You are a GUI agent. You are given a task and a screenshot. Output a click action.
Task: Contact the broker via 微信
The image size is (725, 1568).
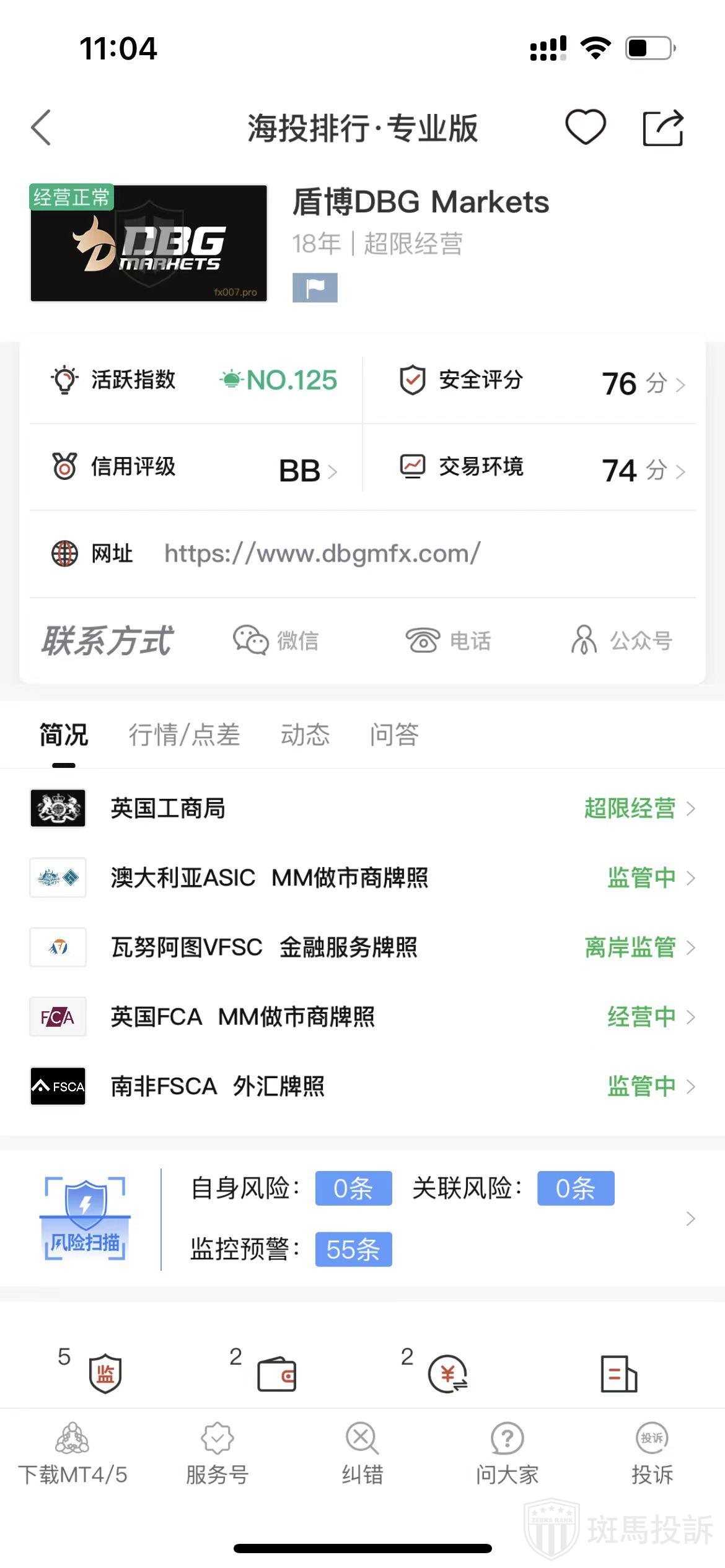276,640
